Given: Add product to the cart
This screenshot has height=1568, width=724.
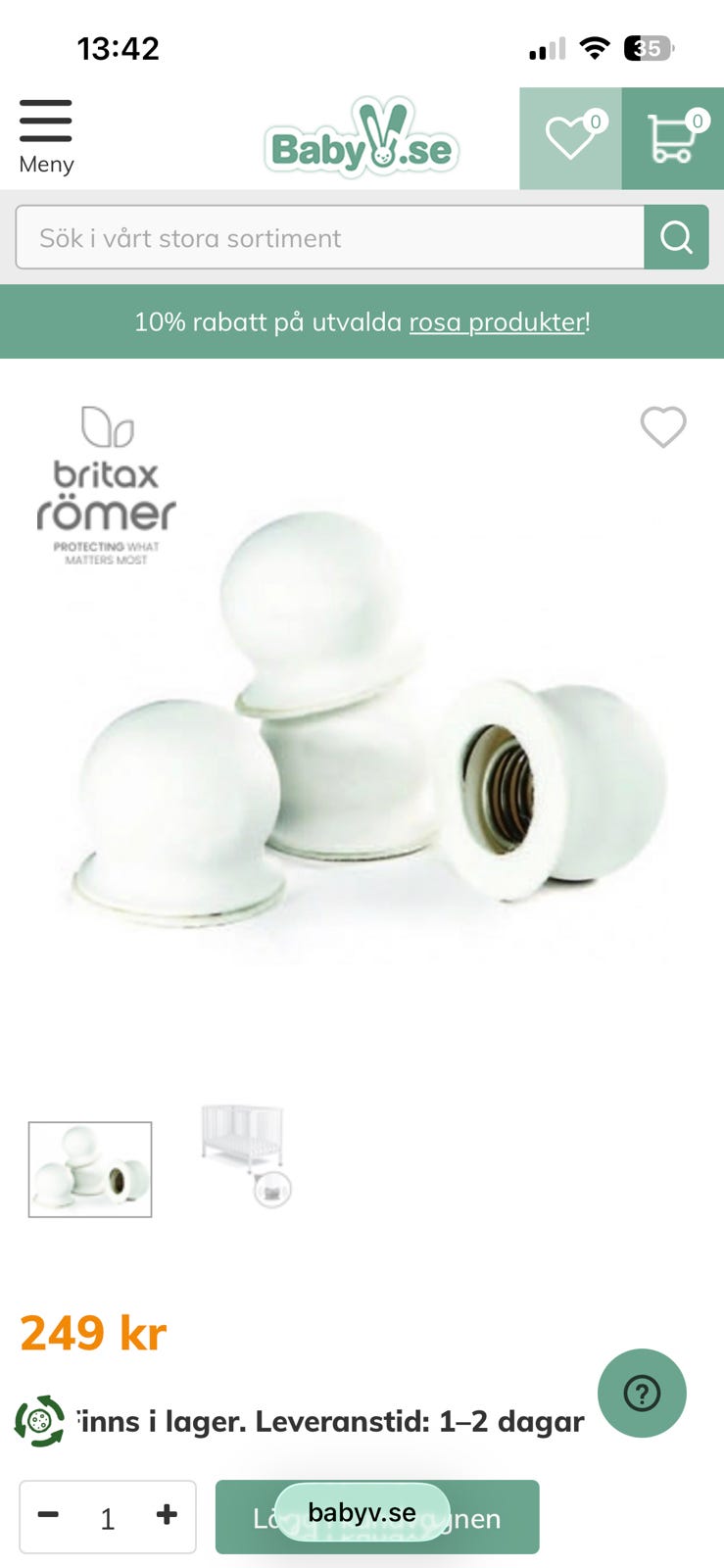Looking at the screenshot, I should 377,1517.
